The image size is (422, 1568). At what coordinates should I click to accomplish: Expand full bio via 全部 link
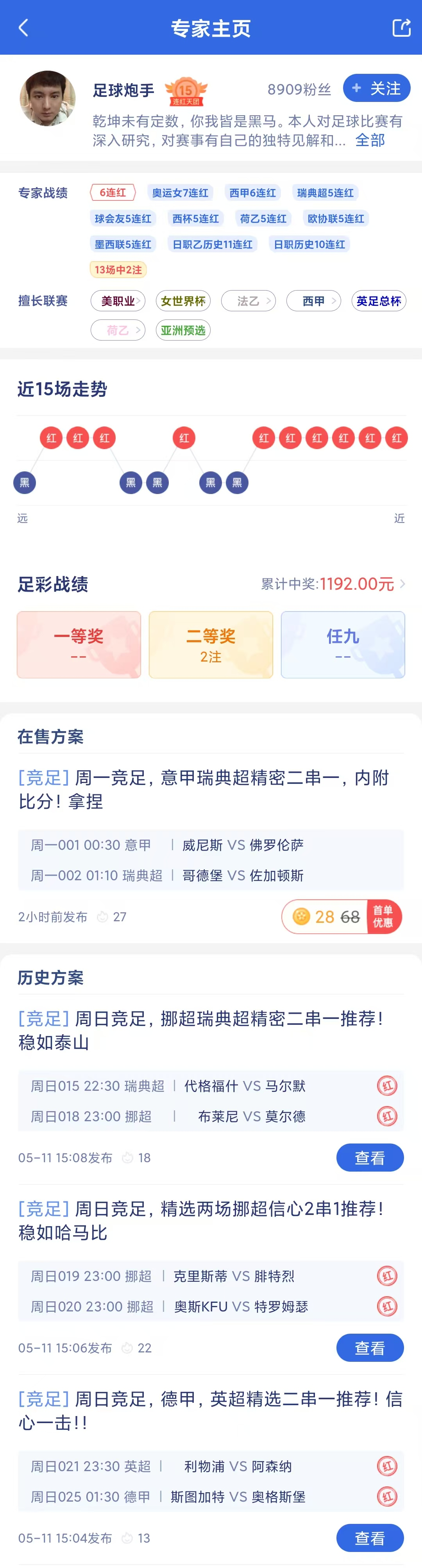coord(370,140)
